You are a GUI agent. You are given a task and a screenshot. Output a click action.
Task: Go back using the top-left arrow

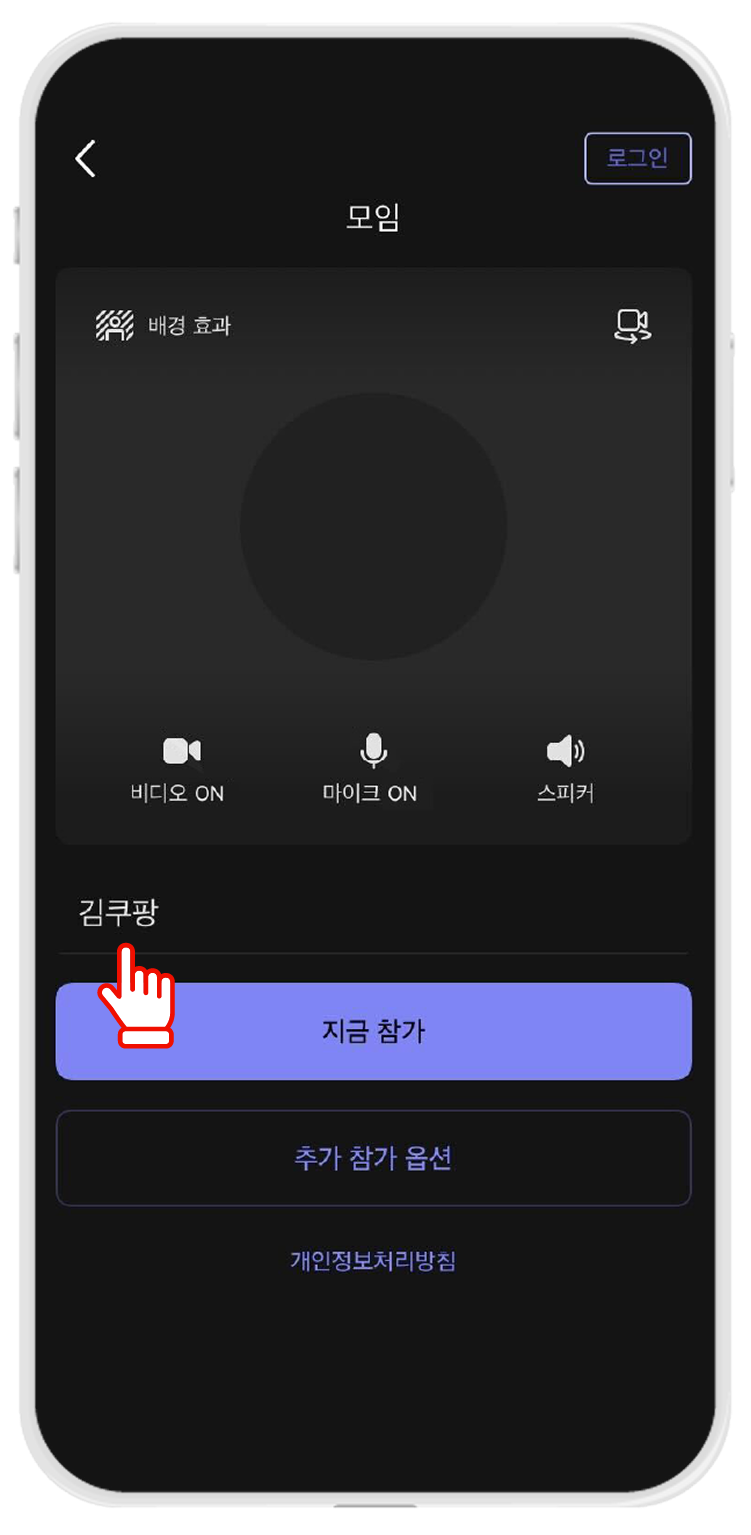point(86,159)
